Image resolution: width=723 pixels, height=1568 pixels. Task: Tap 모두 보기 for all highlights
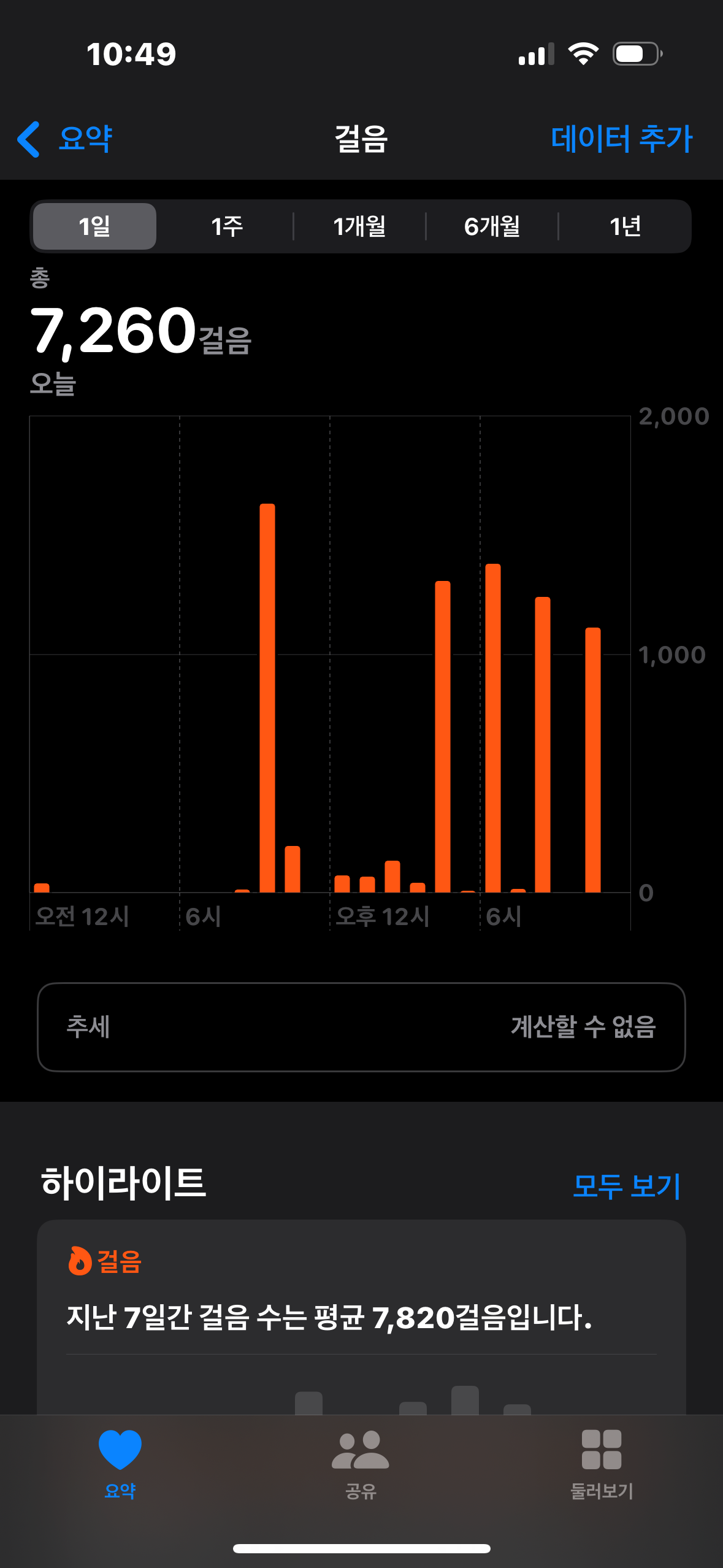[x=626, y=1186]
